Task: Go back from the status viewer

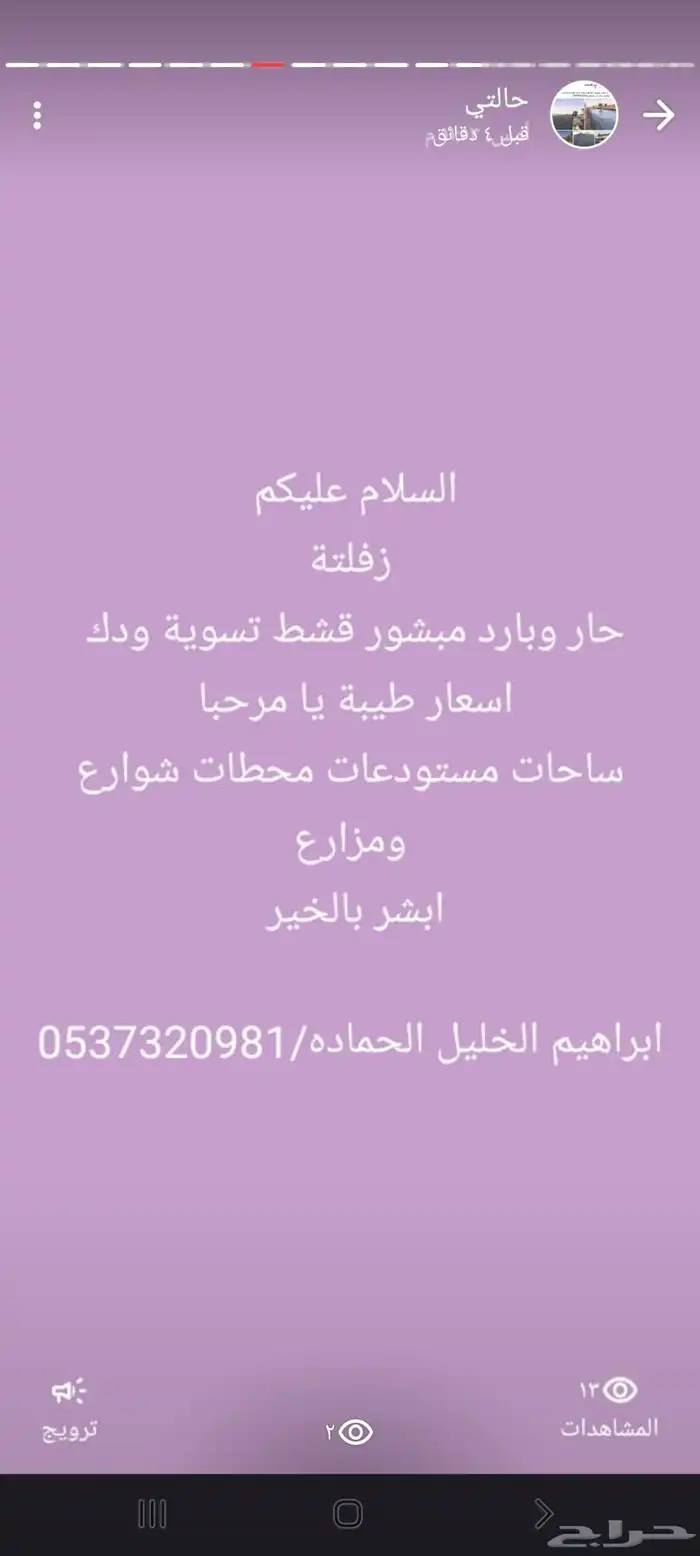Action: (659, 116)
